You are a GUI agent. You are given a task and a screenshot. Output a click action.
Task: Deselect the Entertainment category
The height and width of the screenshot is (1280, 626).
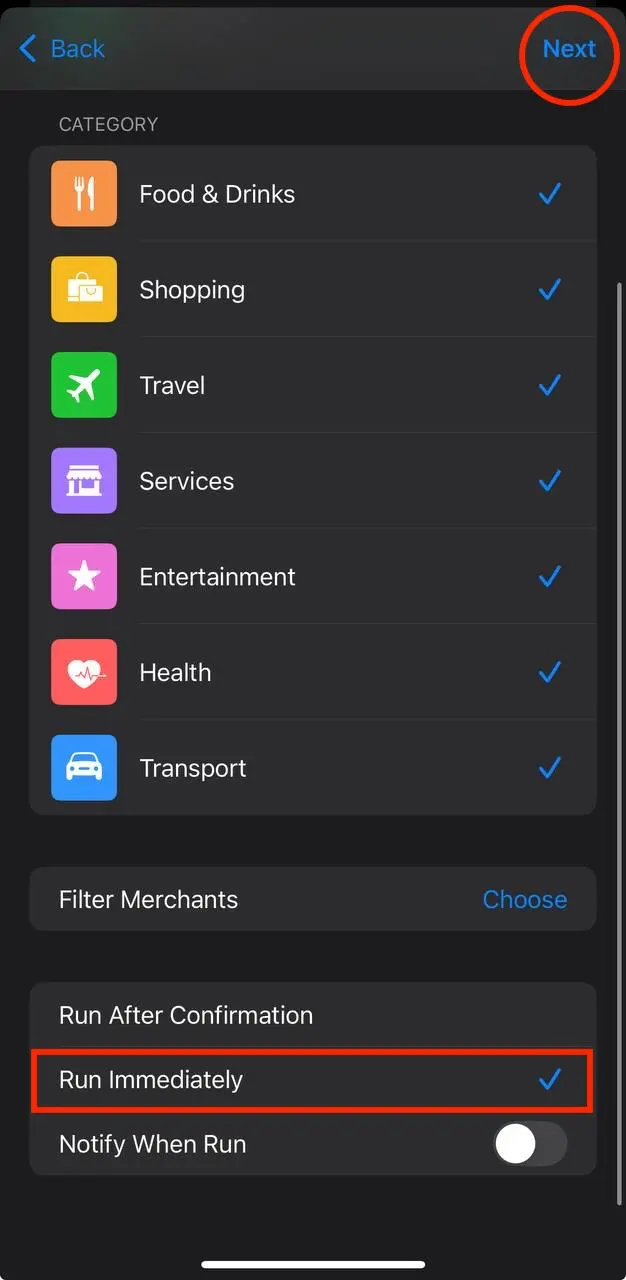point(313,577)
